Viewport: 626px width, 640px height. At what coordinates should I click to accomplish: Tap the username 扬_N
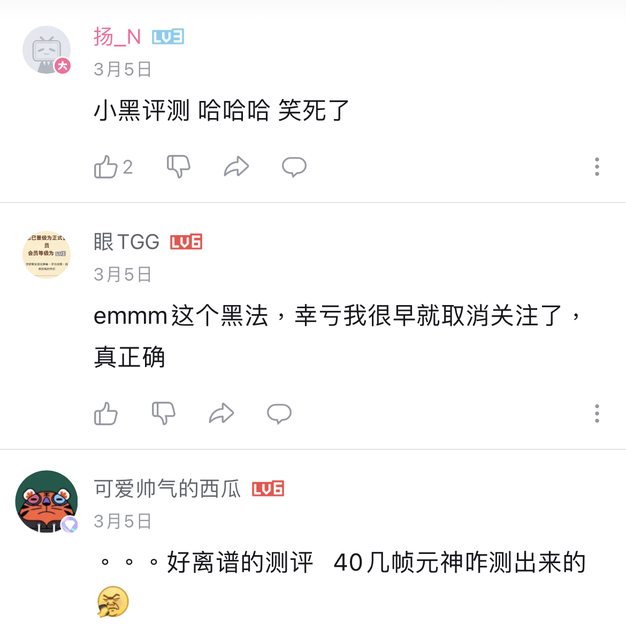tap(117, 37)
